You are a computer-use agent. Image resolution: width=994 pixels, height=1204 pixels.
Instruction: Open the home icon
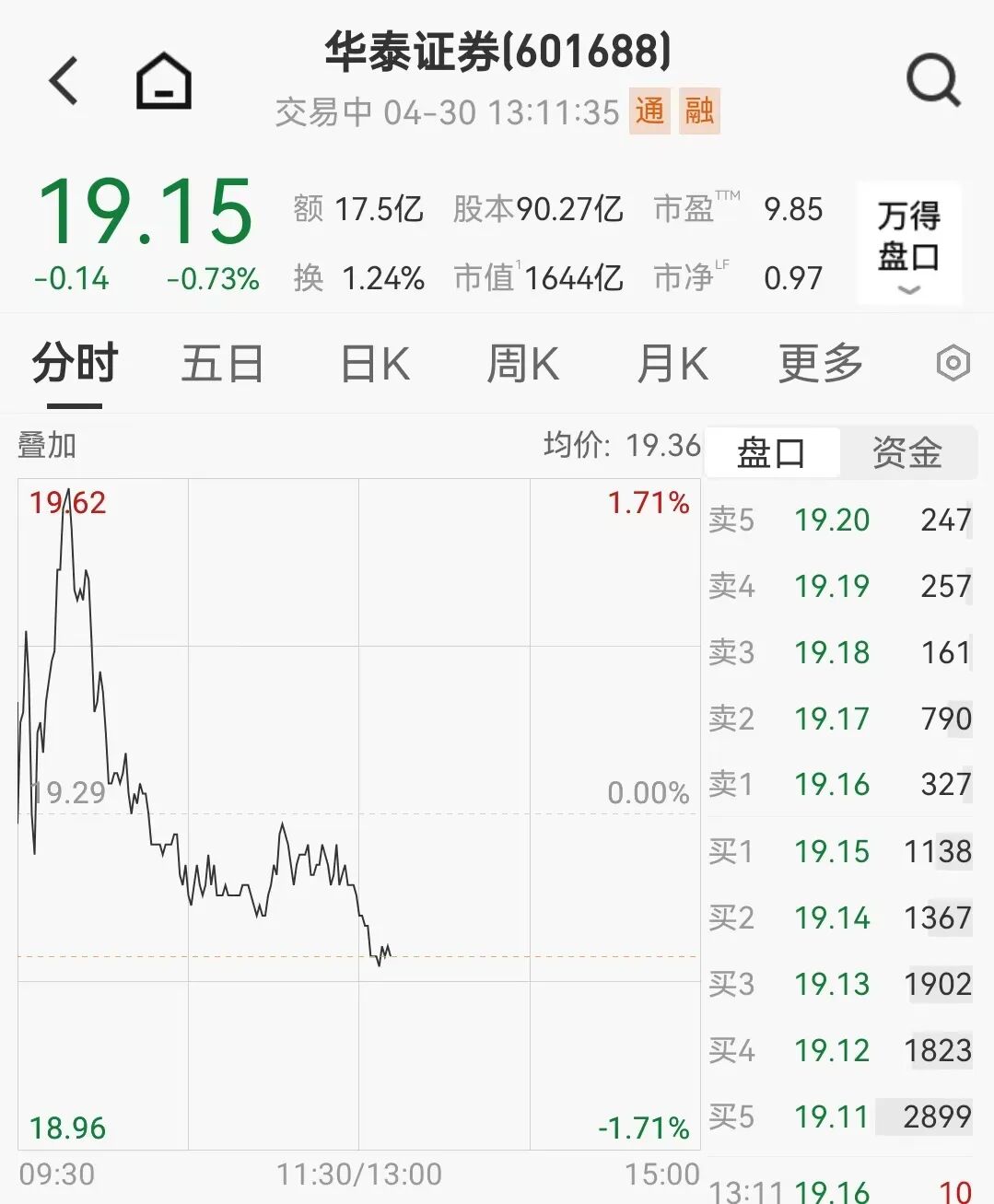164,79
